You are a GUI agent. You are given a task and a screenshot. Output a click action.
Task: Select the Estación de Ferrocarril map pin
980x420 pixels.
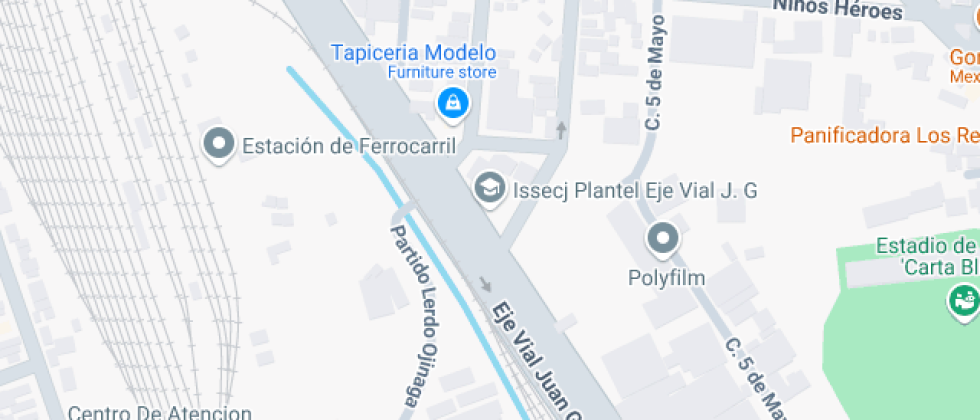tap(218, 145)
